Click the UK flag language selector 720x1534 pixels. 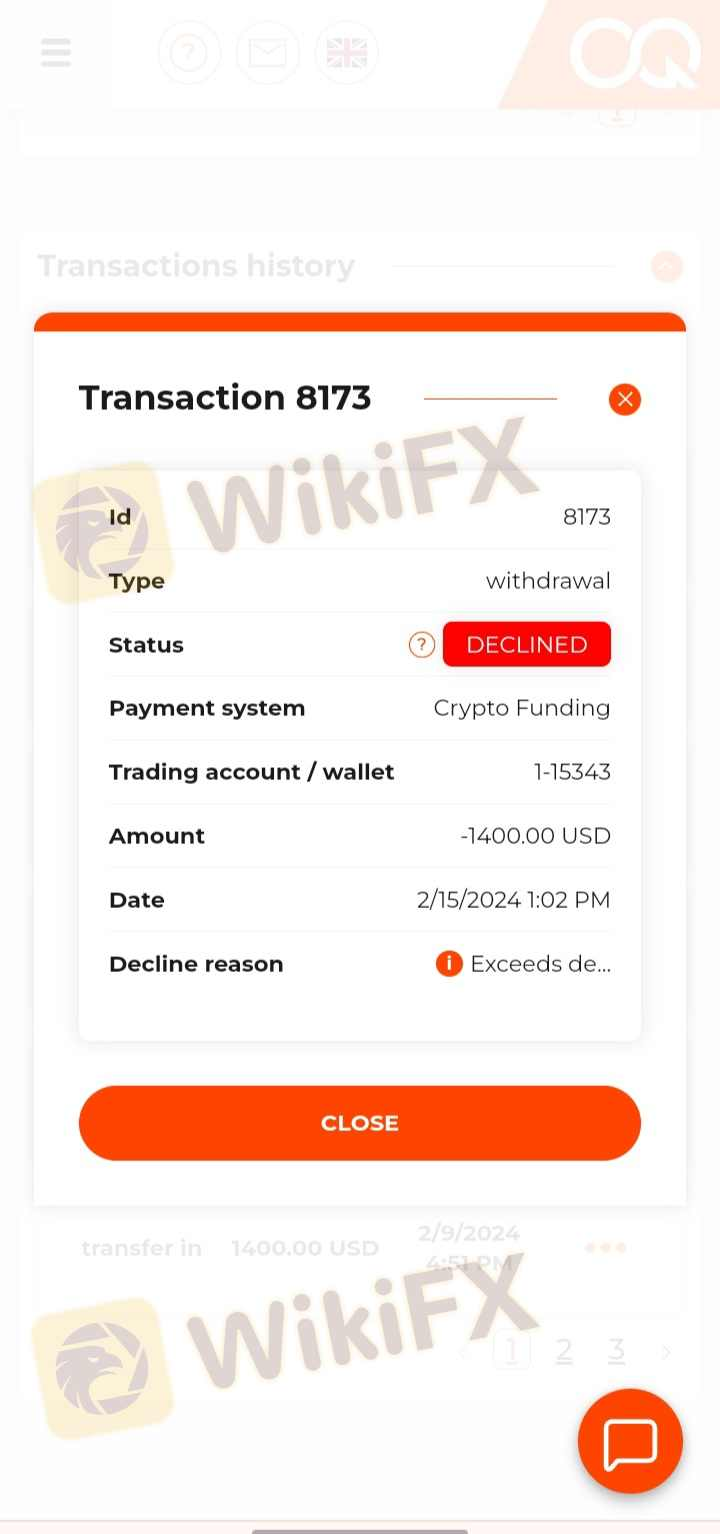point(346,53)
